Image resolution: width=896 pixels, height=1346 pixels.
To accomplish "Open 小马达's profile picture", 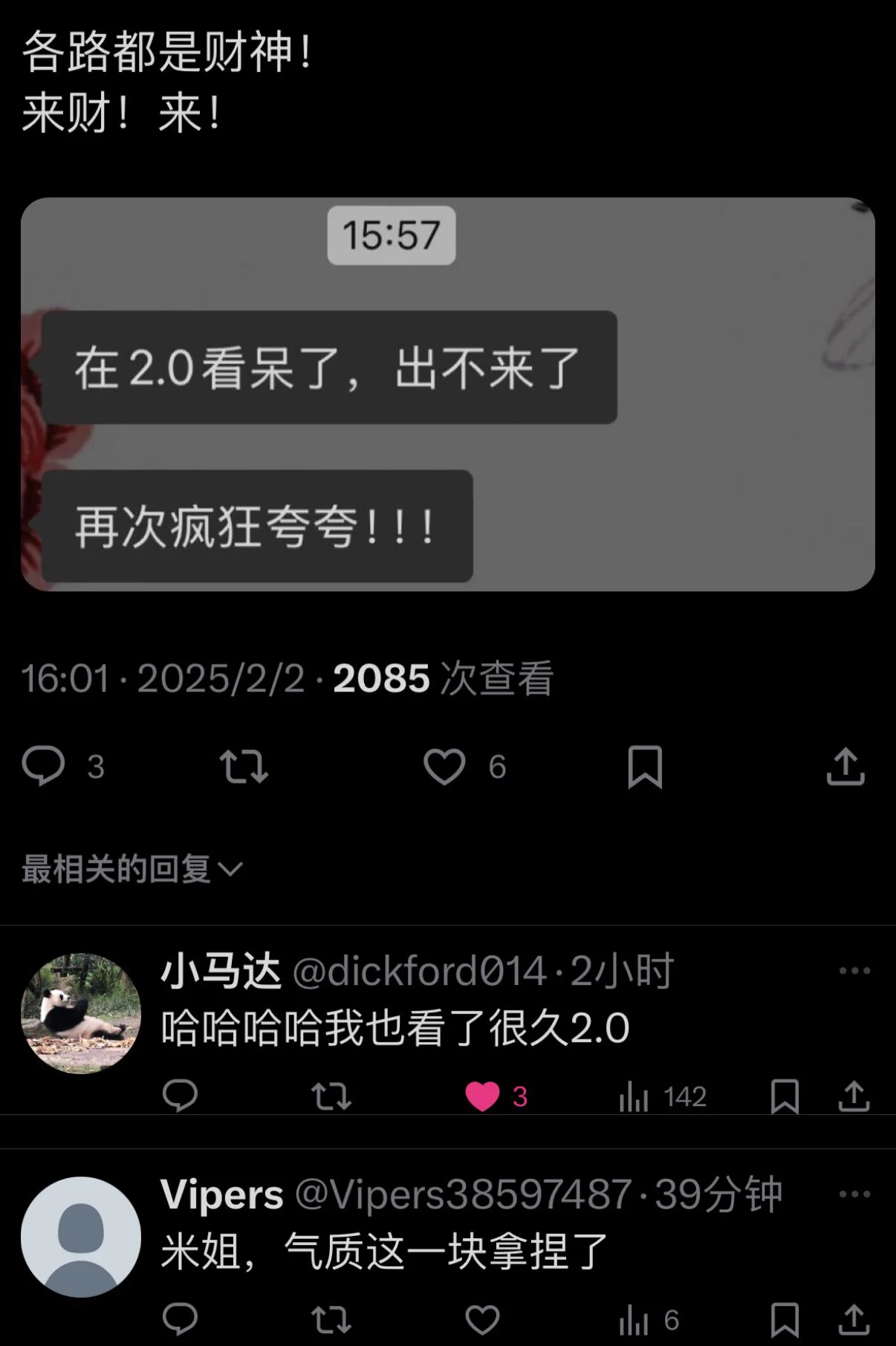I will [x=81, y=1013].
